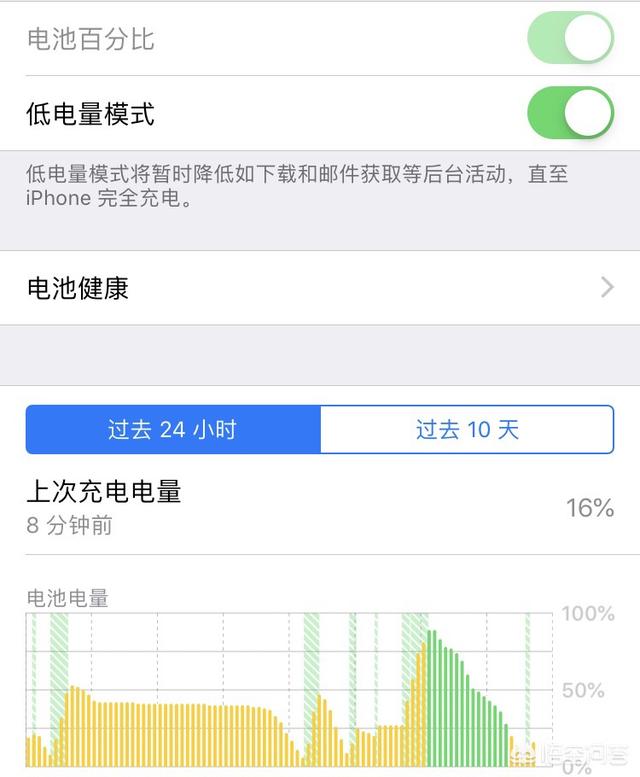Image resolution: width=640 pixels, height=777 pixels.
Task: Turn off 低电量模式
Action: (569, 113)
